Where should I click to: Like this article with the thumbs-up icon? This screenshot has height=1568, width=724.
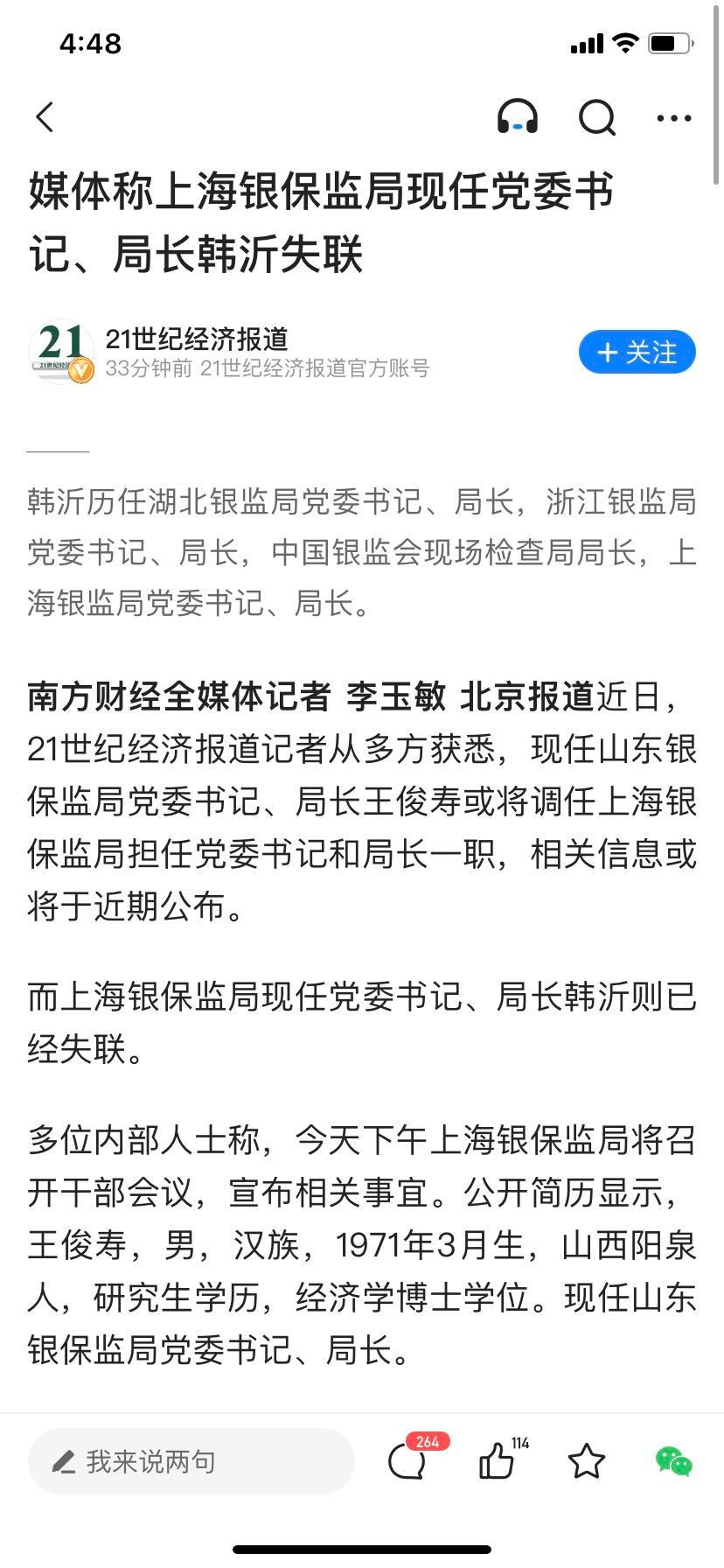tap(498, 1461)
